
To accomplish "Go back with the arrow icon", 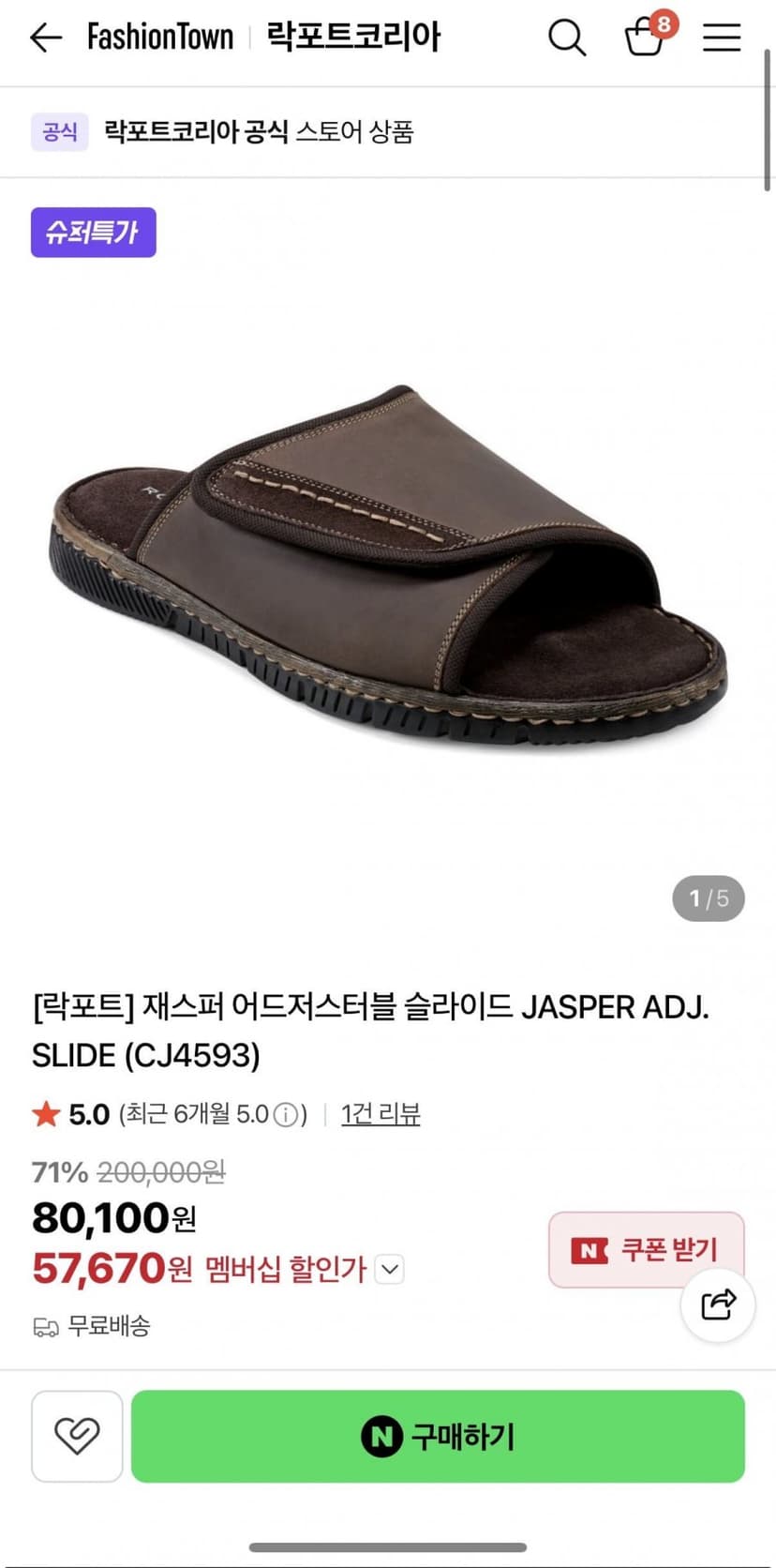I will coord(45,38).
